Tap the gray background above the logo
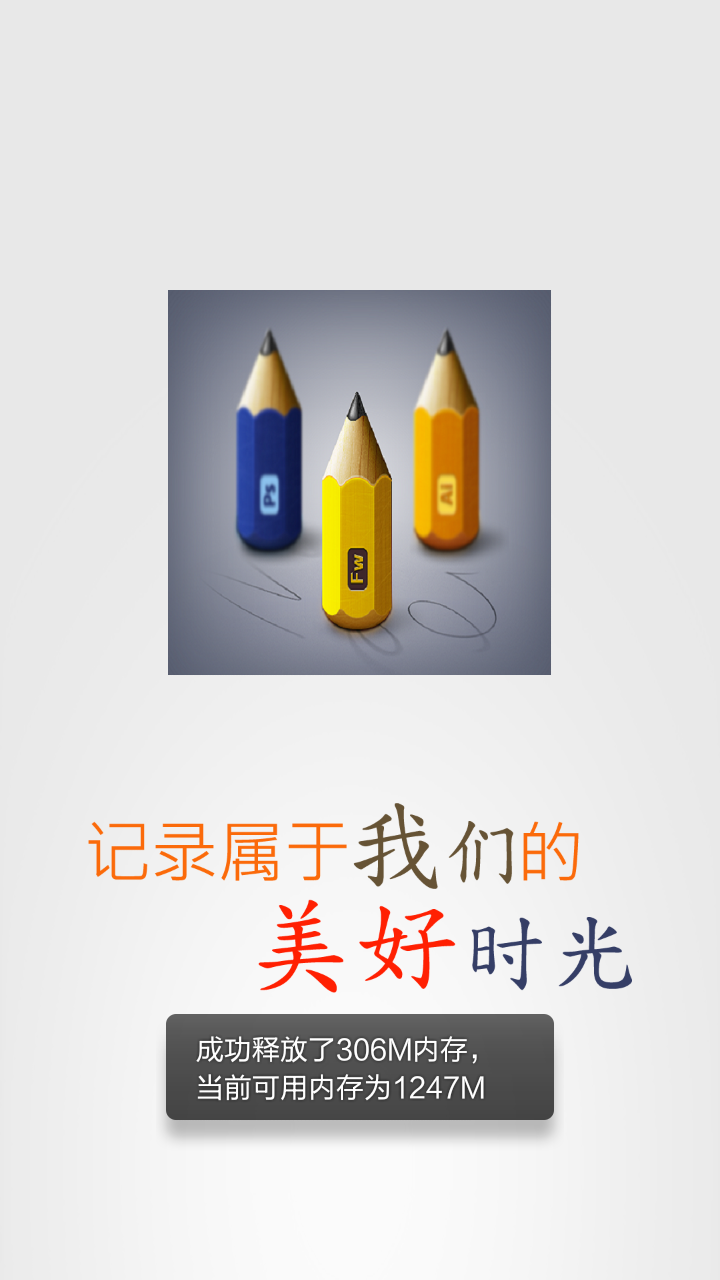The image size is (720, 1280). pos(360,150)
